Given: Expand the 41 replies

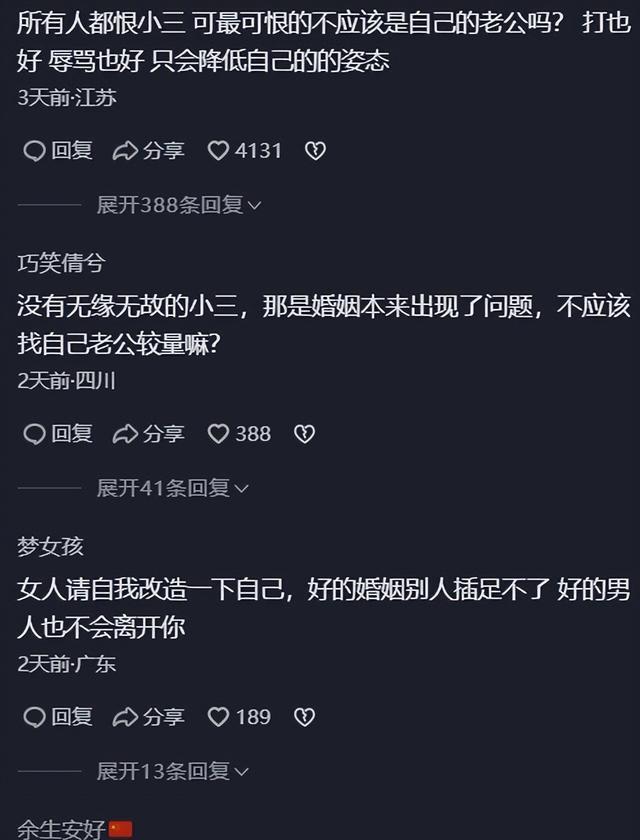Looking at the screenshot, I should (x=172, y=488).
